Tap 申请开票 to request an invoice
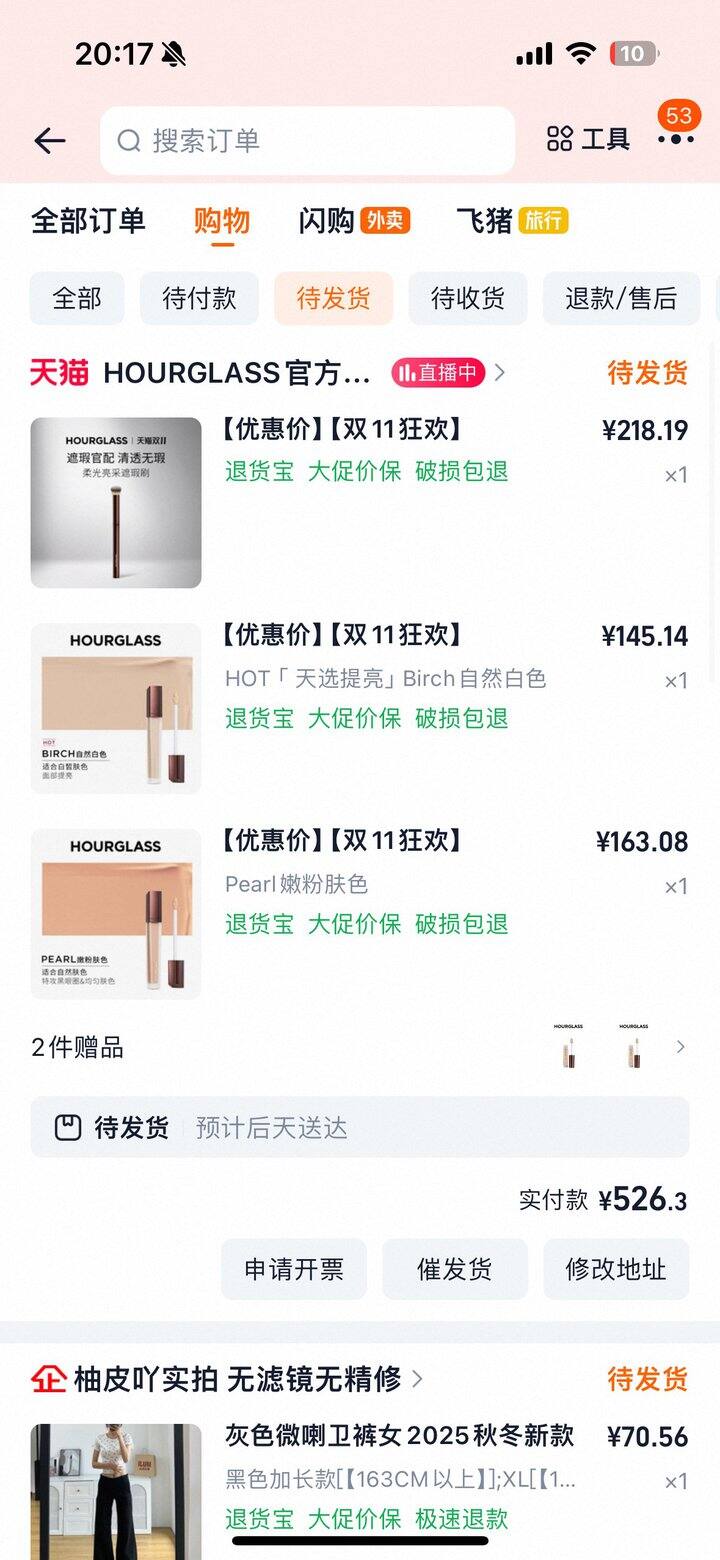The width and height of the screenshot is (720, 1560). coord(293,1270)
